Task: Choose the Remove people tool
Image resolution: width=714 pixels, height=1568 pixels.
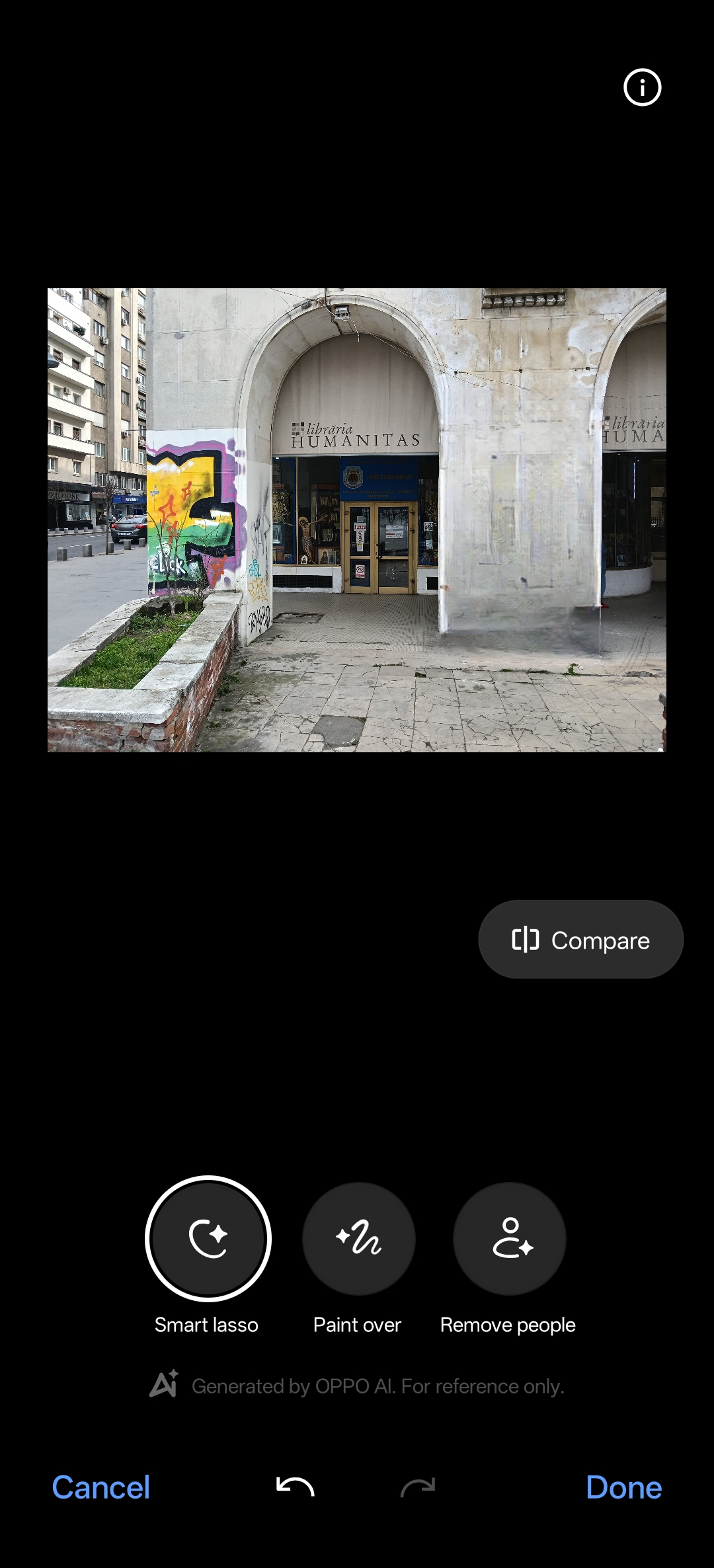Action: [509, 1239]
